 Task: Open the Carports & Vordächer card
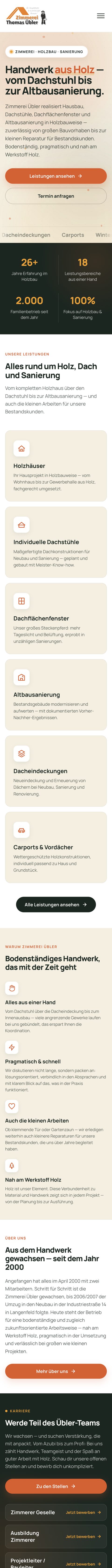point(56,847)
